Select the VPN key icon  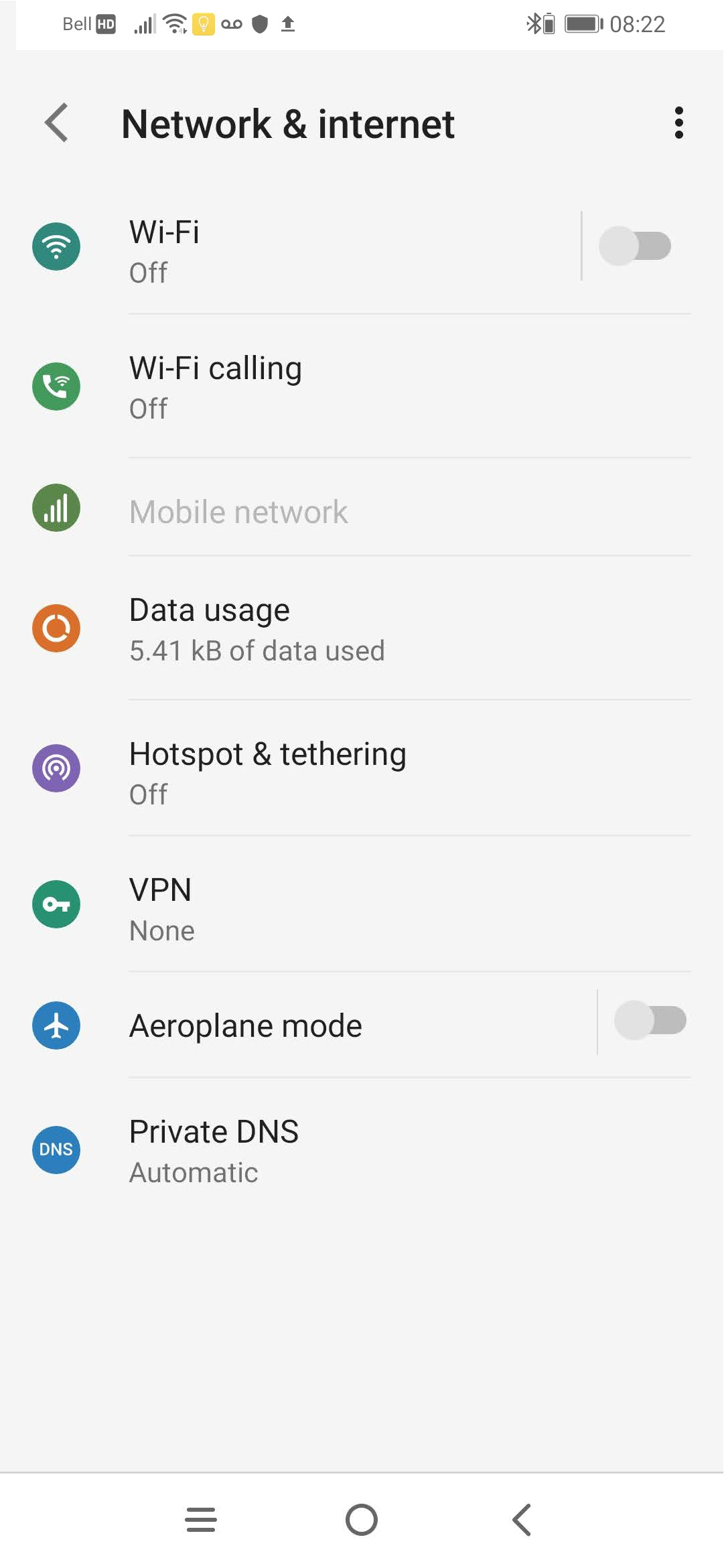click(x=56, y=904)
